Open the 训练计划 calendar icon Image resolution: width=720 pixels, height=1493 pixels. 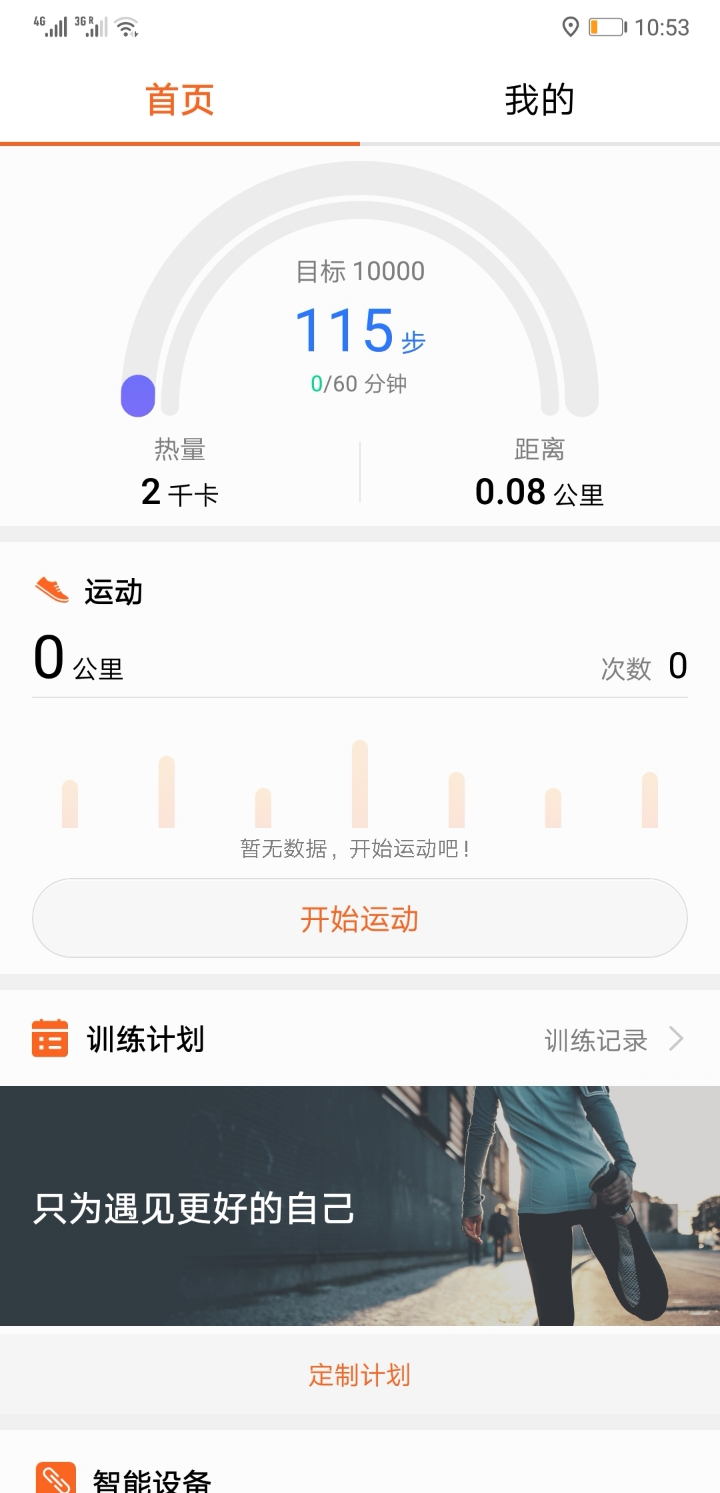pos(50,1040)
